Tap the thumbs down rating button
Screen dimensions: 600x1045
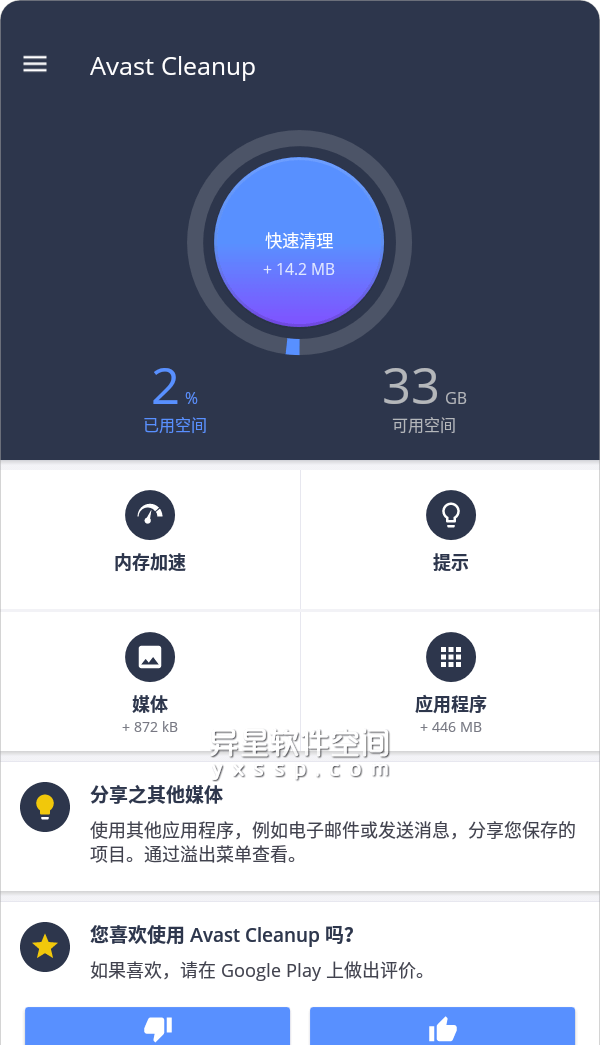(158, 1026)
